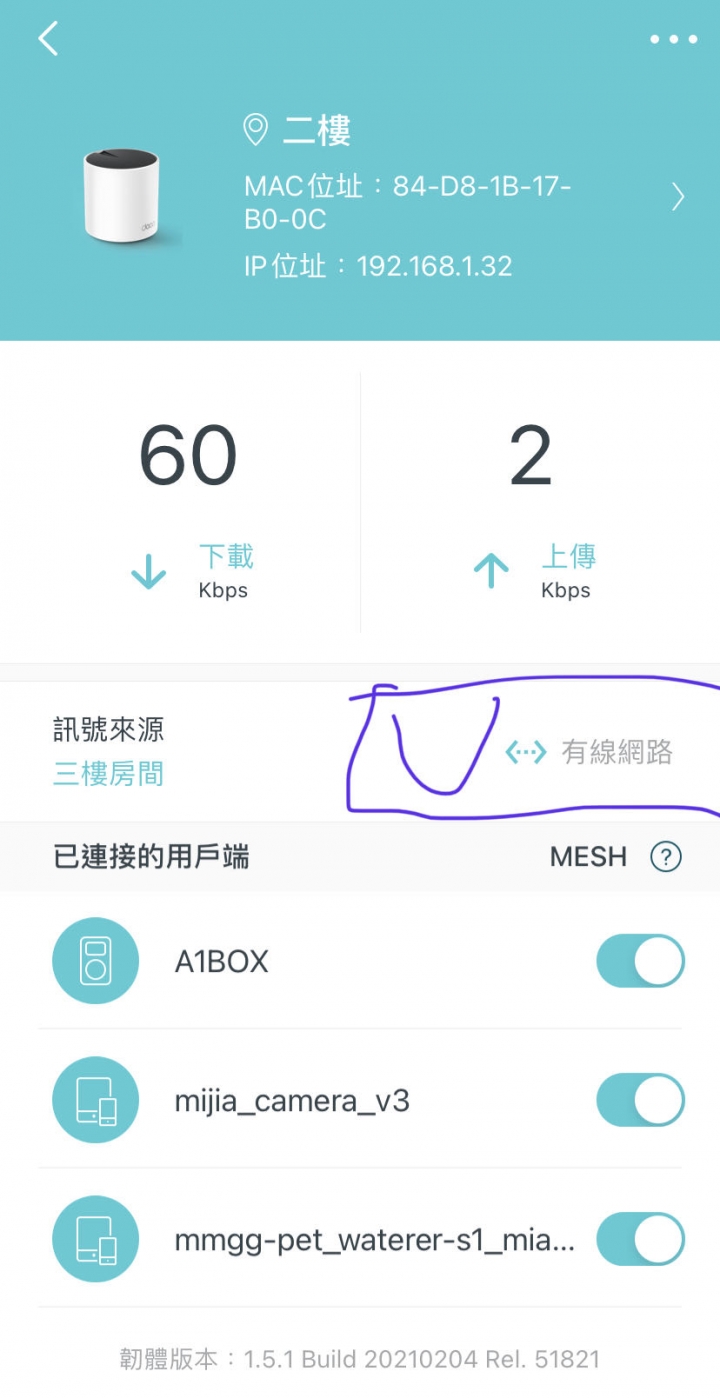Screen dimensions: 720x1398
Task: Toggle mesh switch for A1BOX
Action: pos(640,962)
